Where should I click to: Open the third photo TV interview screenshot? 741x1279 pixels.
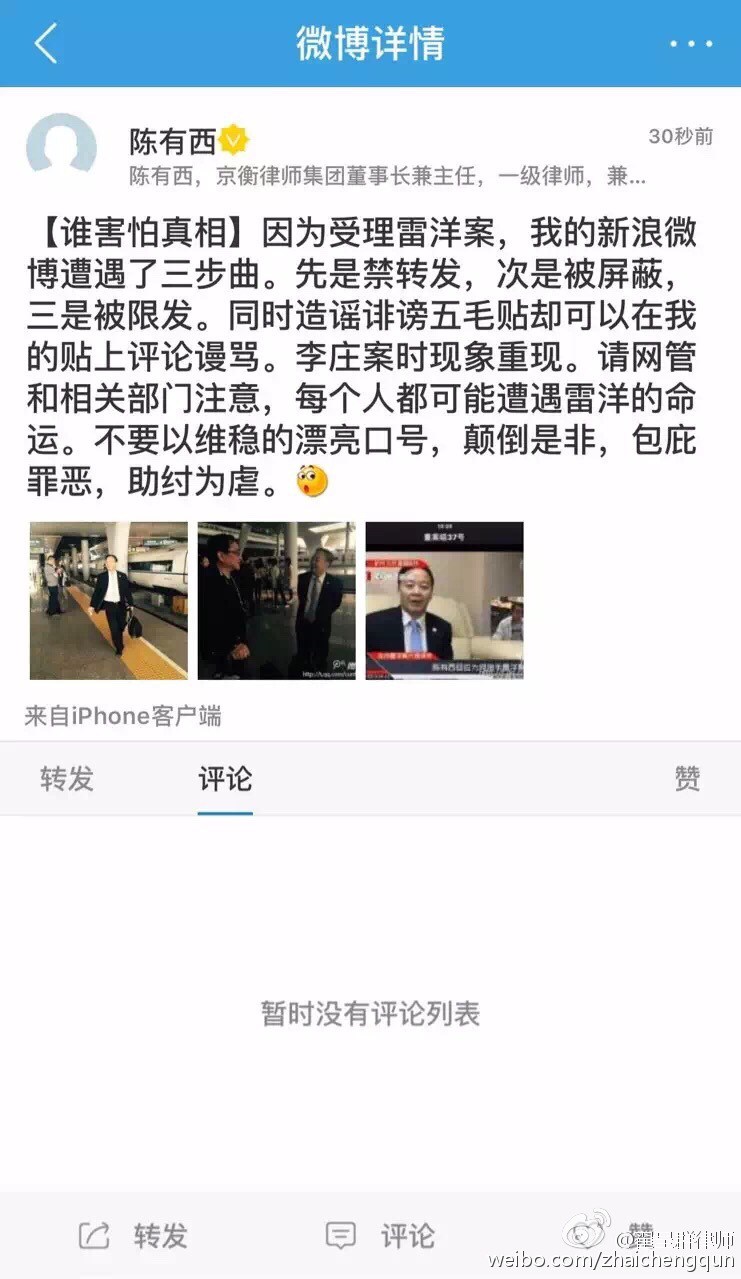[x=444, y=600]
